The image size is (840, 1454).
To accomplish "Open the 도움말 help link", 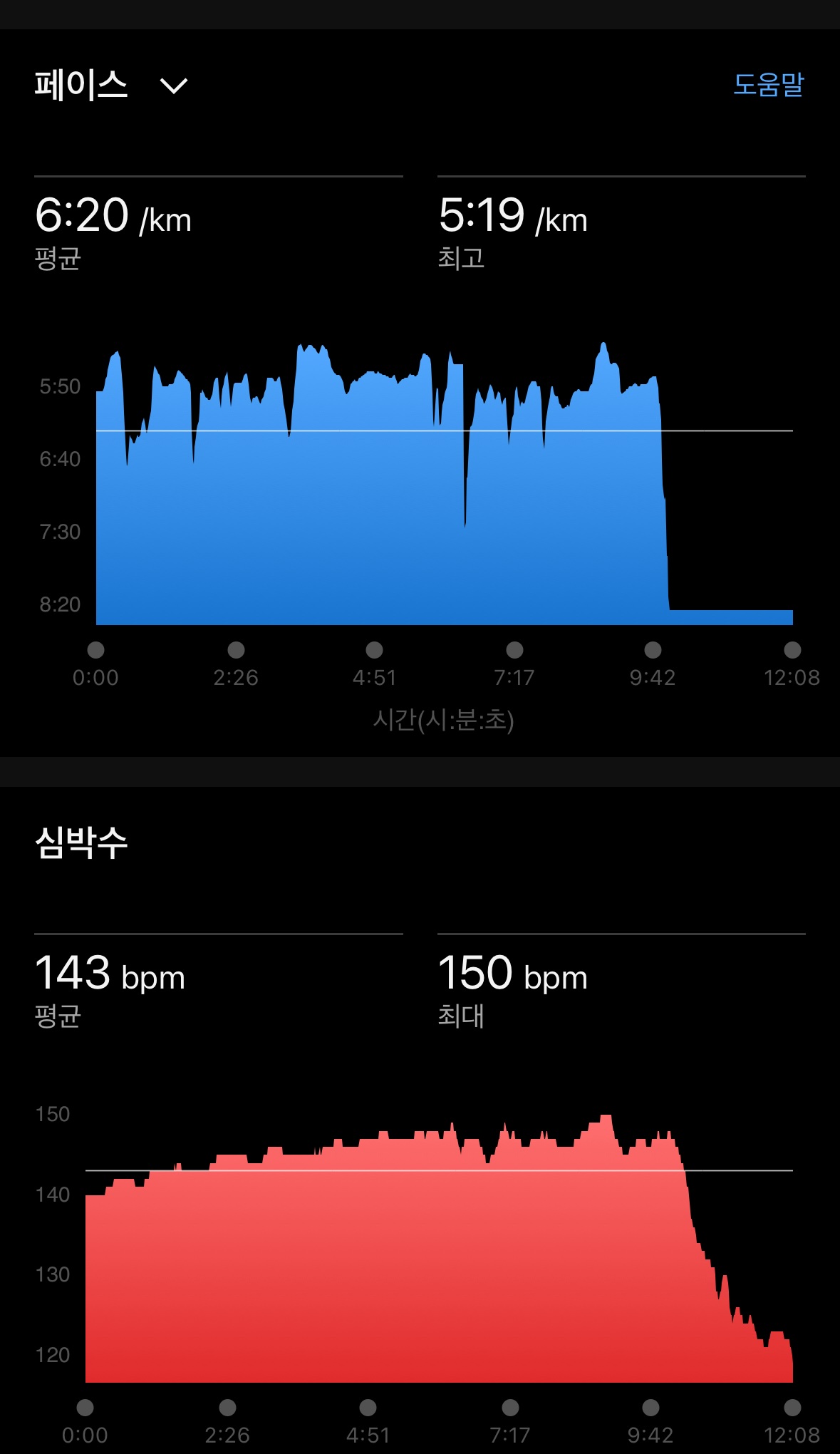I will click(768, 85).
